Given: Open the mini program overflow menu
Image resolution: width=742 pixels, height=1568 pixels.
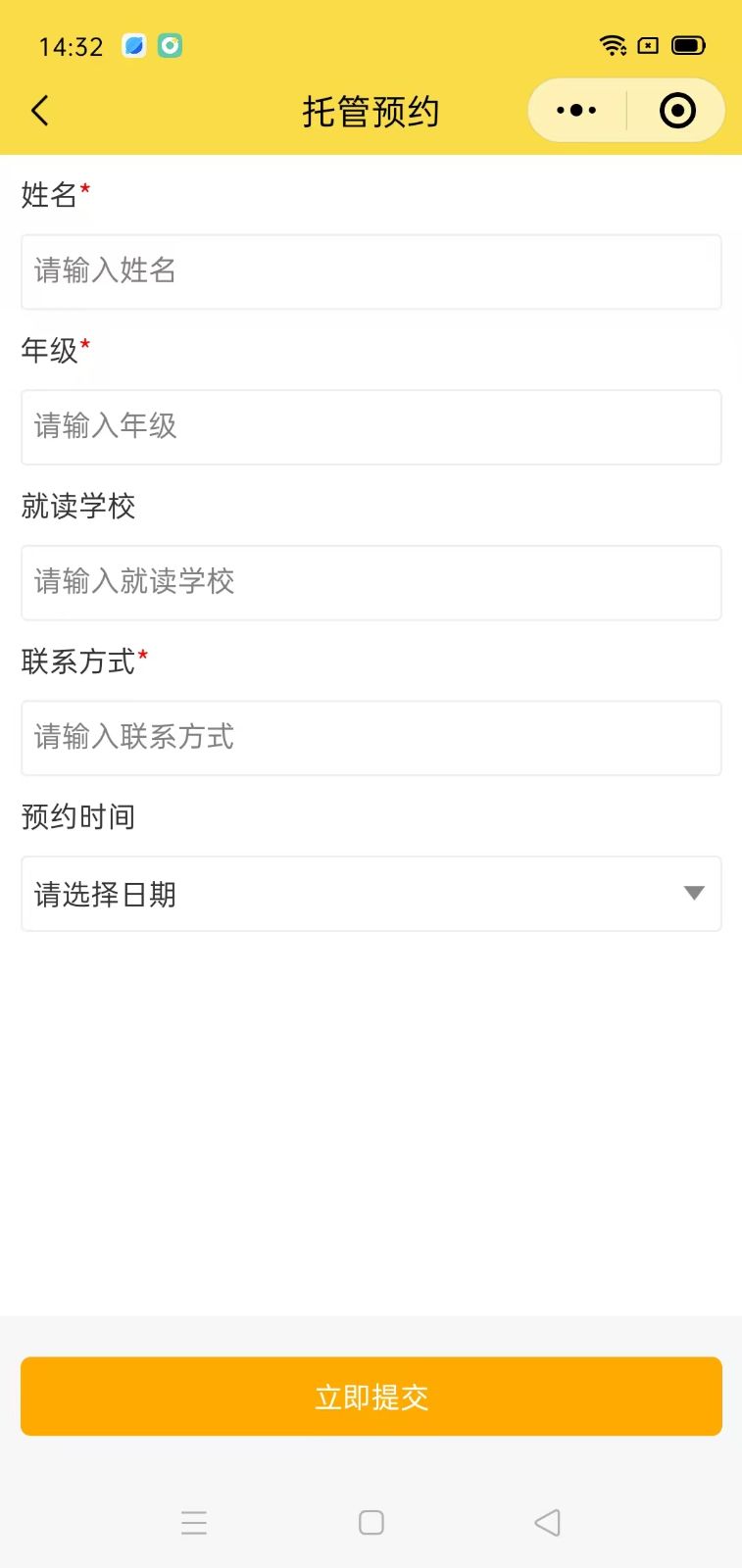Looking at the screenshot, I should click(576, 111).
